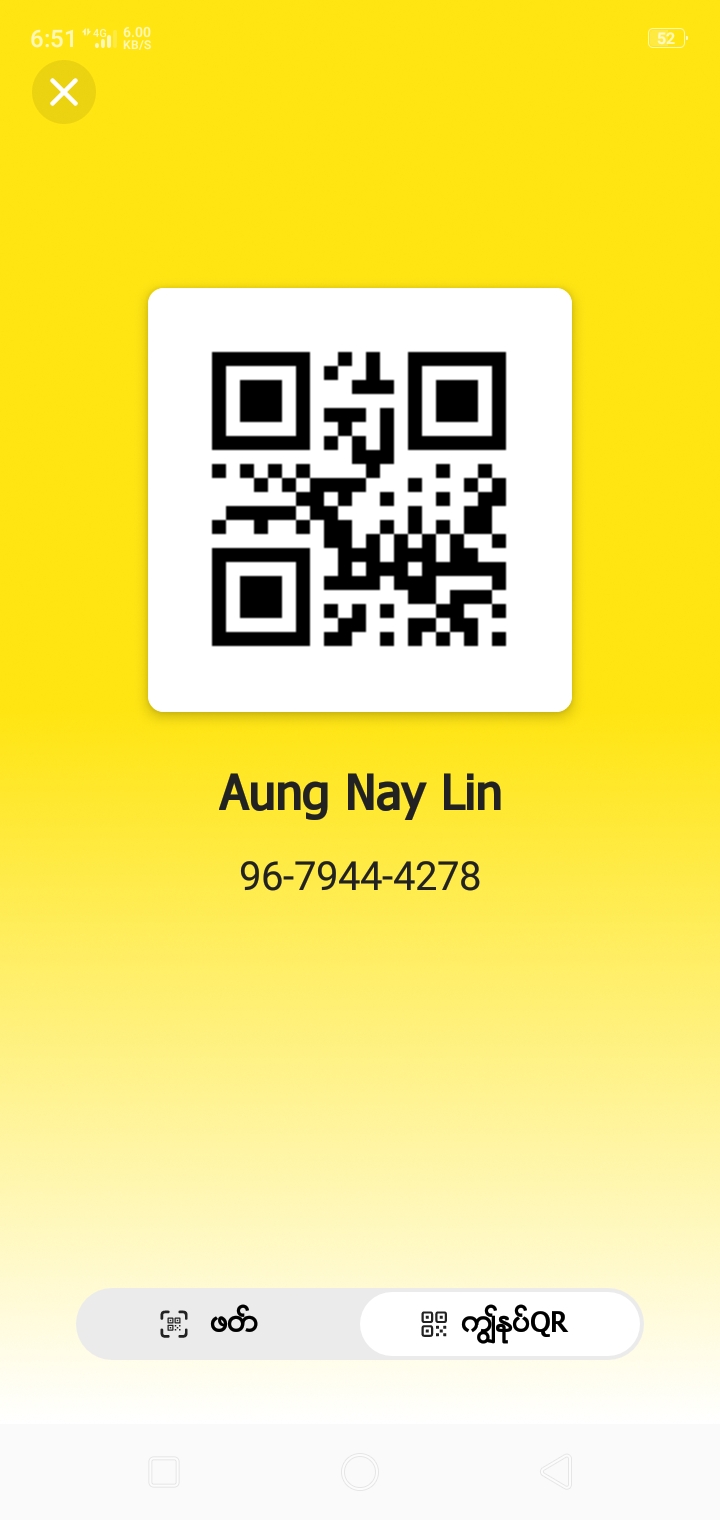Select the ကျွန်ုပ်QR tab
720x1520 pixels.
500,1324
